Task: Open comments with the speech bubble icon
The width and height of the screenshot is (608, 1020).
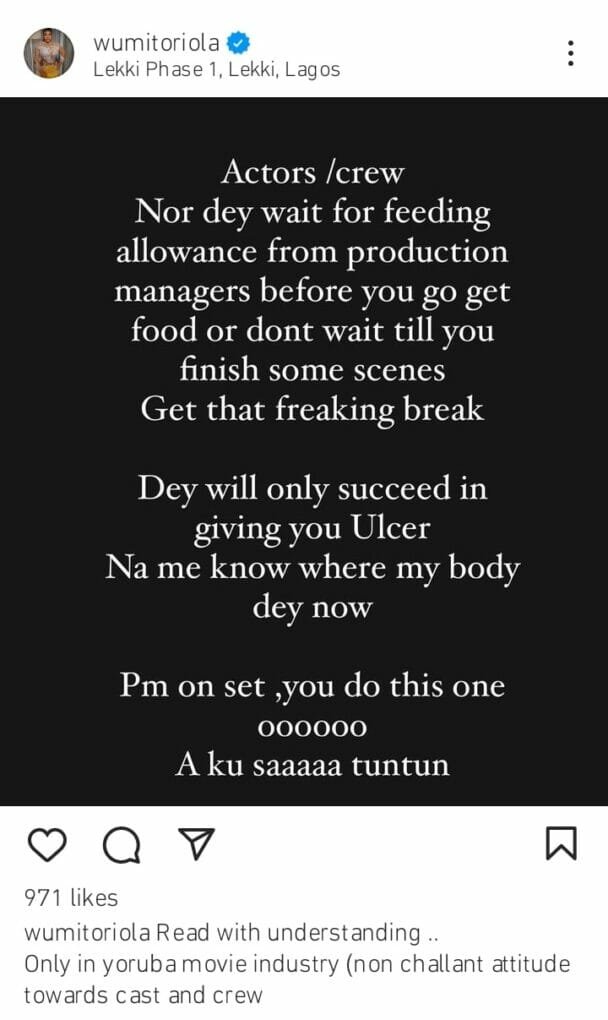Action: tap(122, 845)
